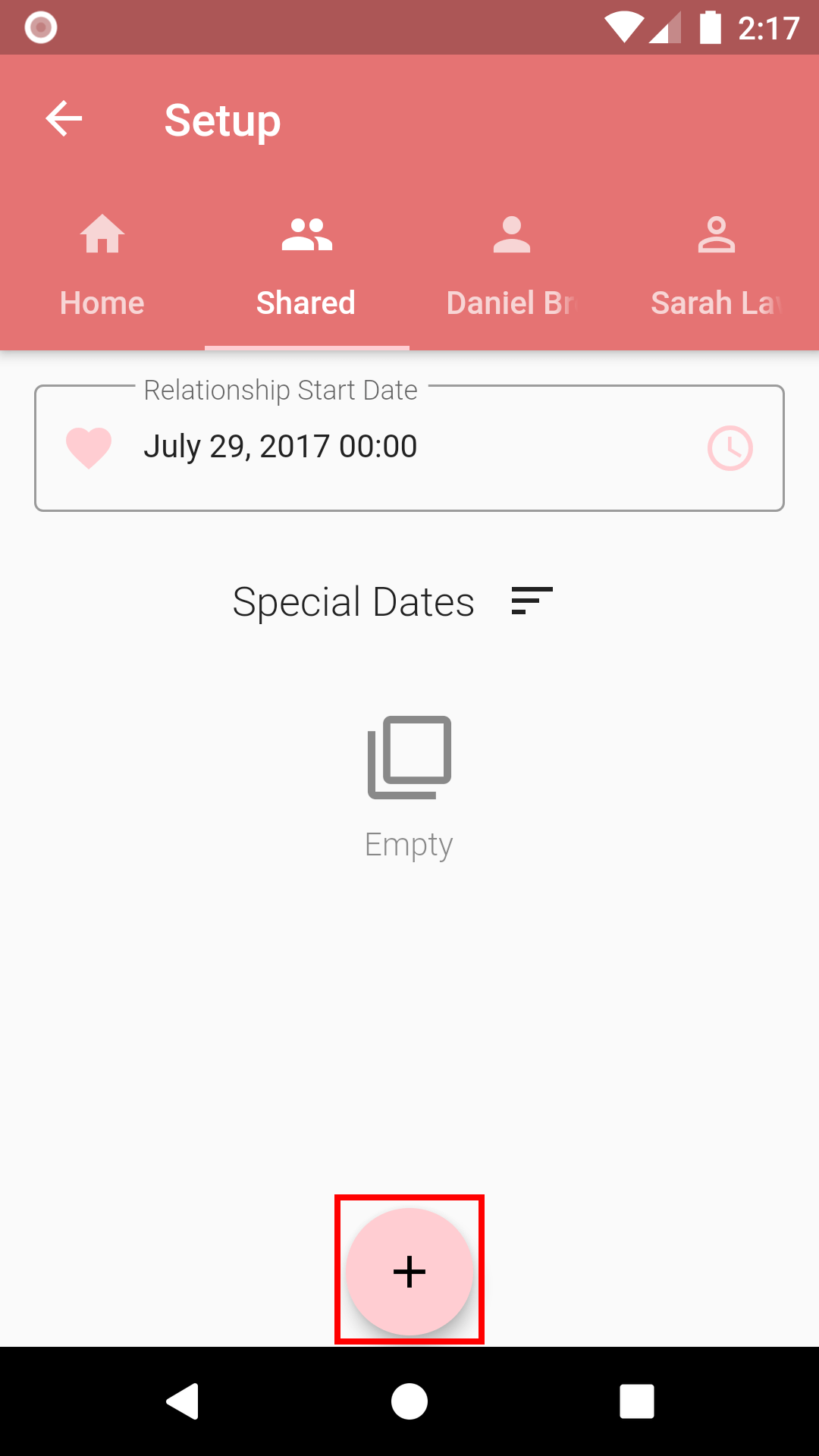This screenshot has width=819, height=1456.
Task: Go back using the Setup arrow
Action: (x=64, y=119)
